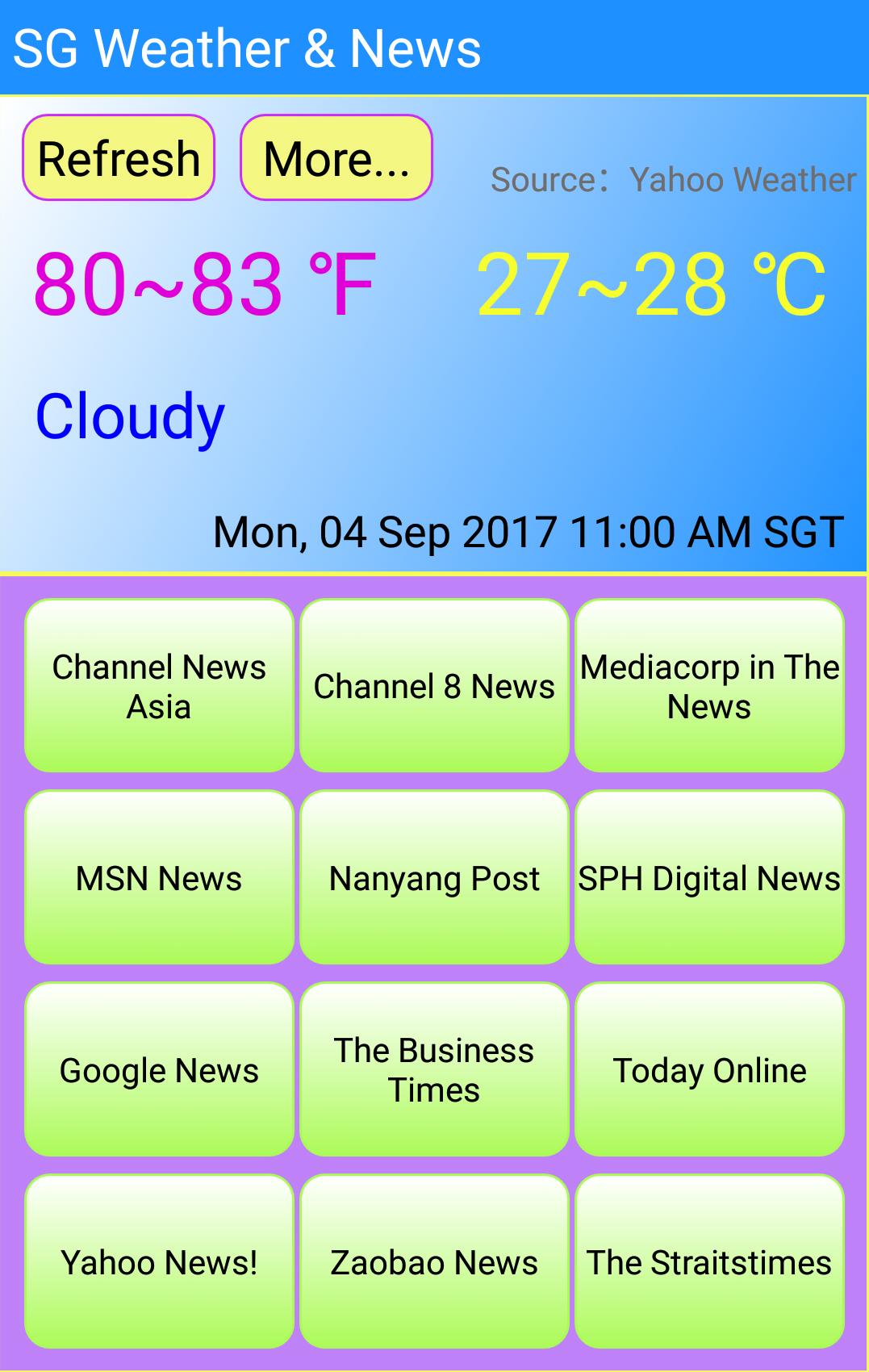Image resolution: width=869 pixels, height=1372 pixels.
Task: Refresh the weather information
Action: click(x=118, y=158)
